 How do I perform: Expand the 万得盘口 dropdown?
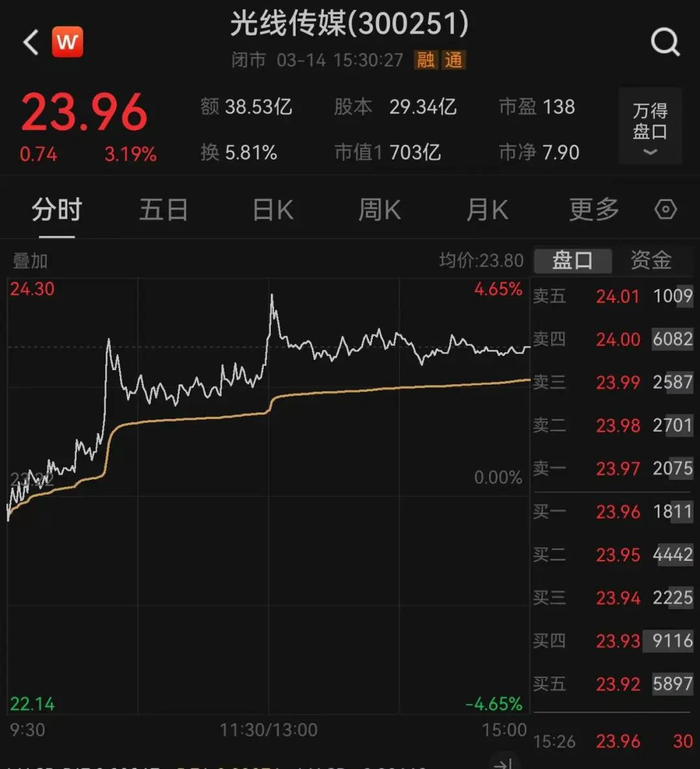(x=650, y=127)
